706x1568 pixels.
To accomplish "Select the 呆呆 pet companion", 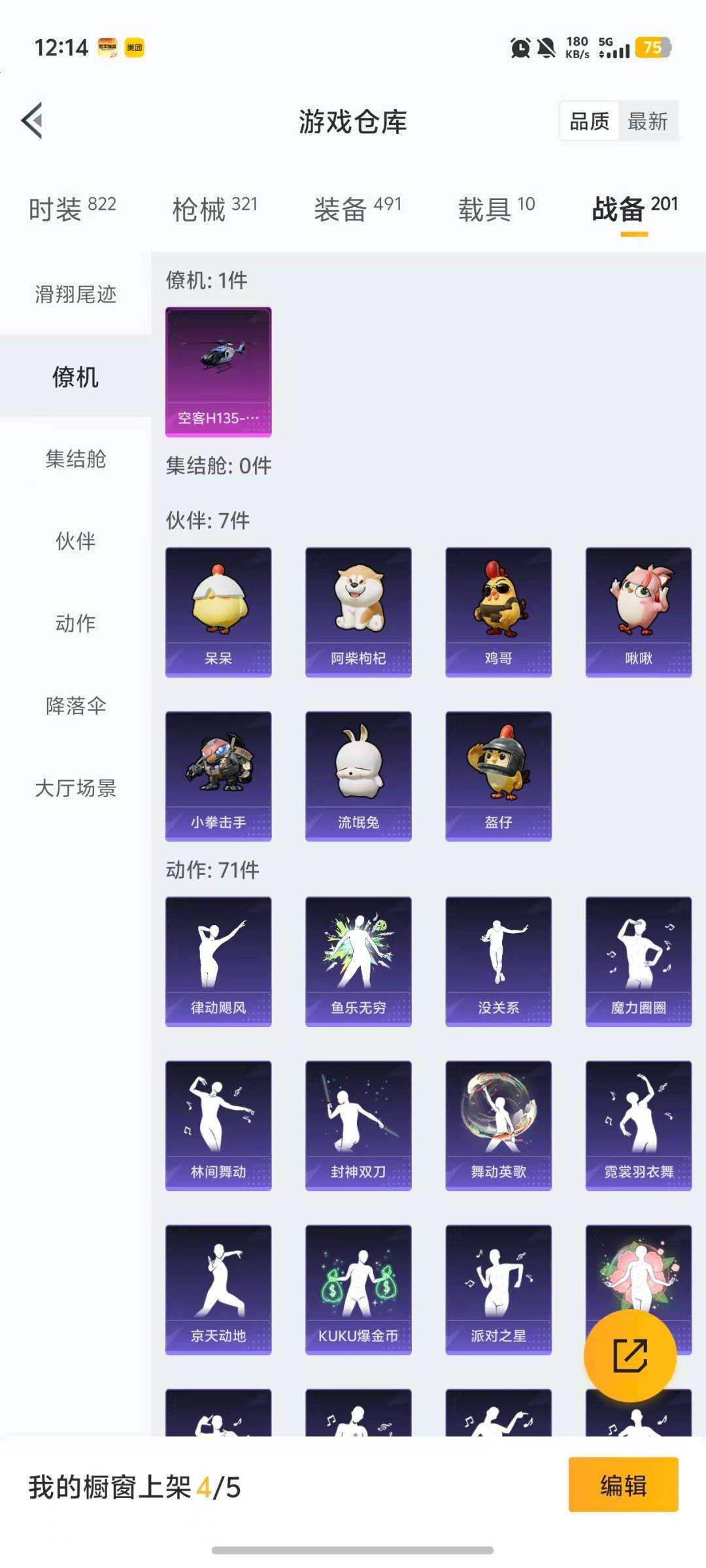I will (x=218, y=611).
